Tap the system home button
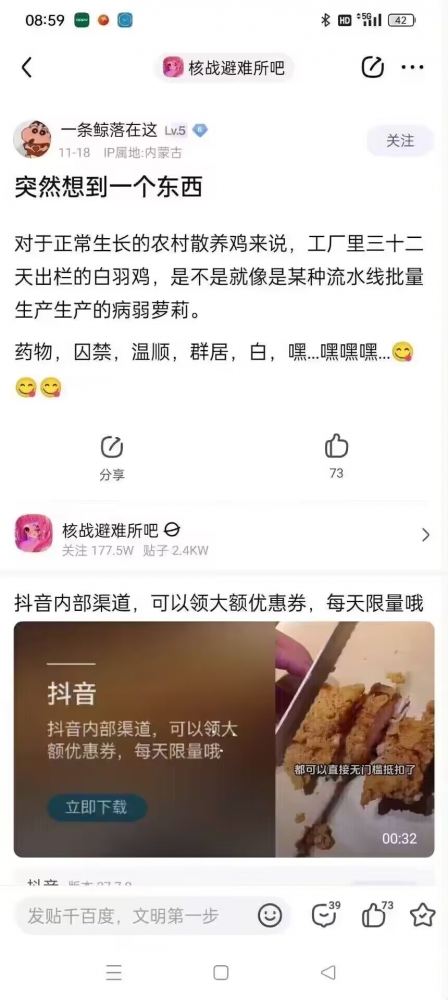 221,973
